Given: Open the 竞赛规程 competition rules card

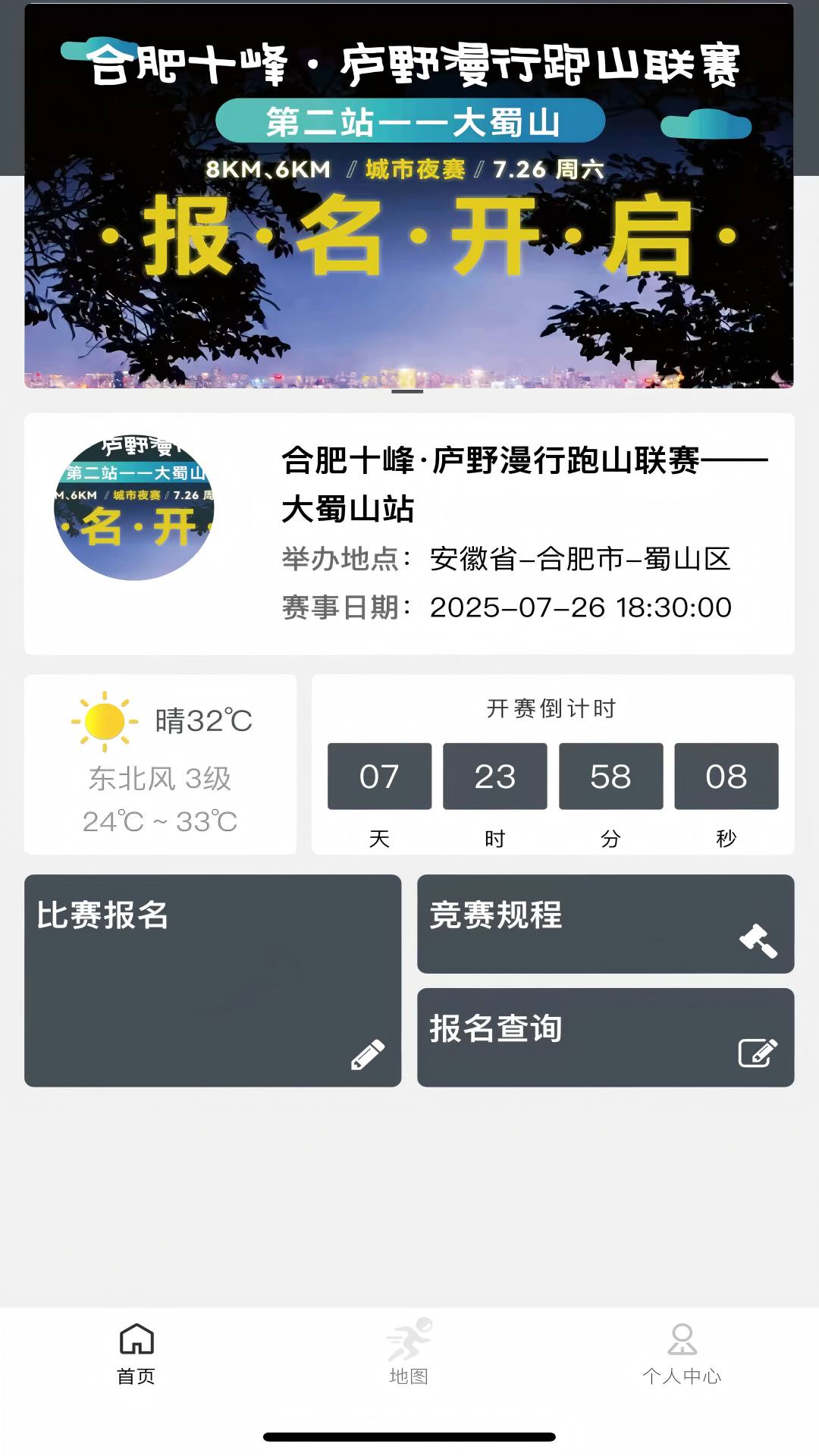Looking at the screenshot, I should click(606, 924).
